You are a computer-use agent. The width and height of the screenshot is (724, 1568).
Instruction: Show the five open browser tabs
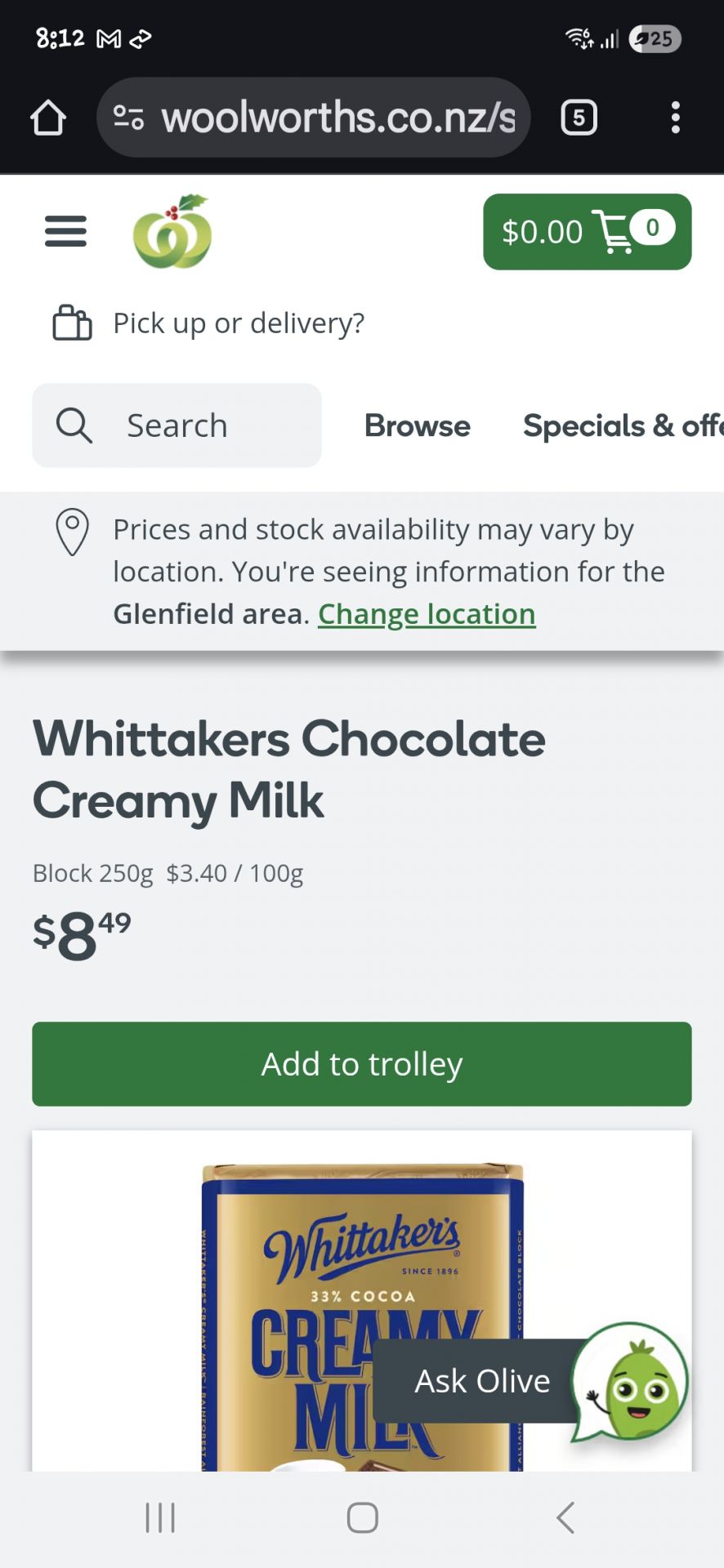(x=579, y=118)
